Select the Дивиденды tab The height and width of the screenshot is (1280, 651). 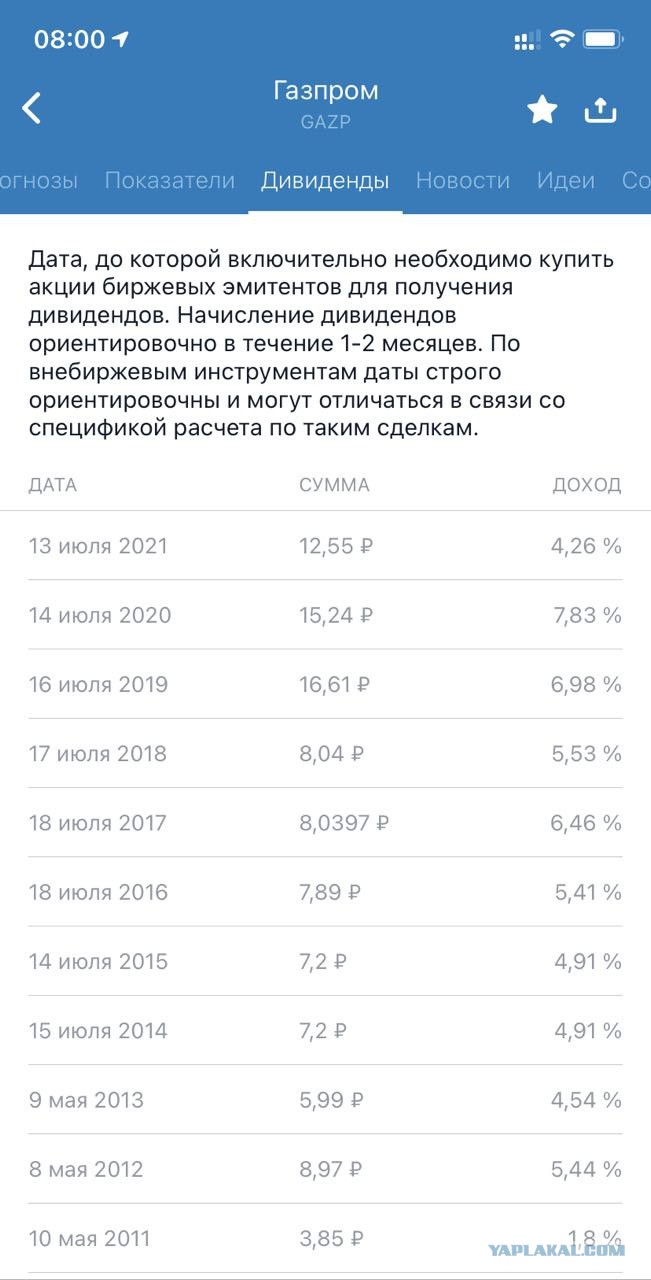point(325,181)
